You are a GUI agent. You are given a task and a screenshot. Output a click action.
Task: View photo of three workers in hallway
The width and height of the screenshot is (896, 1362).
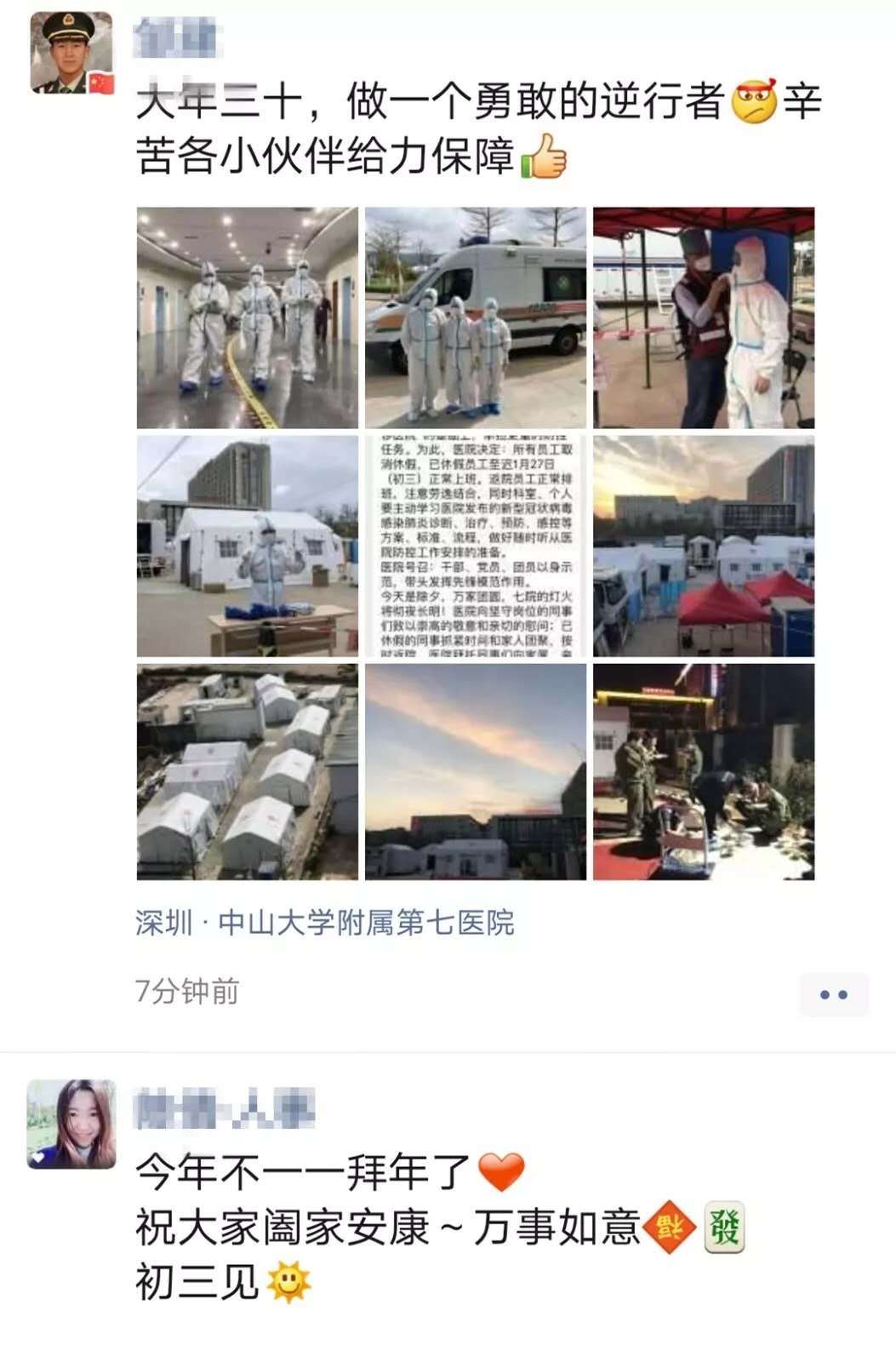pyautogui.click(x=248, y=318)
